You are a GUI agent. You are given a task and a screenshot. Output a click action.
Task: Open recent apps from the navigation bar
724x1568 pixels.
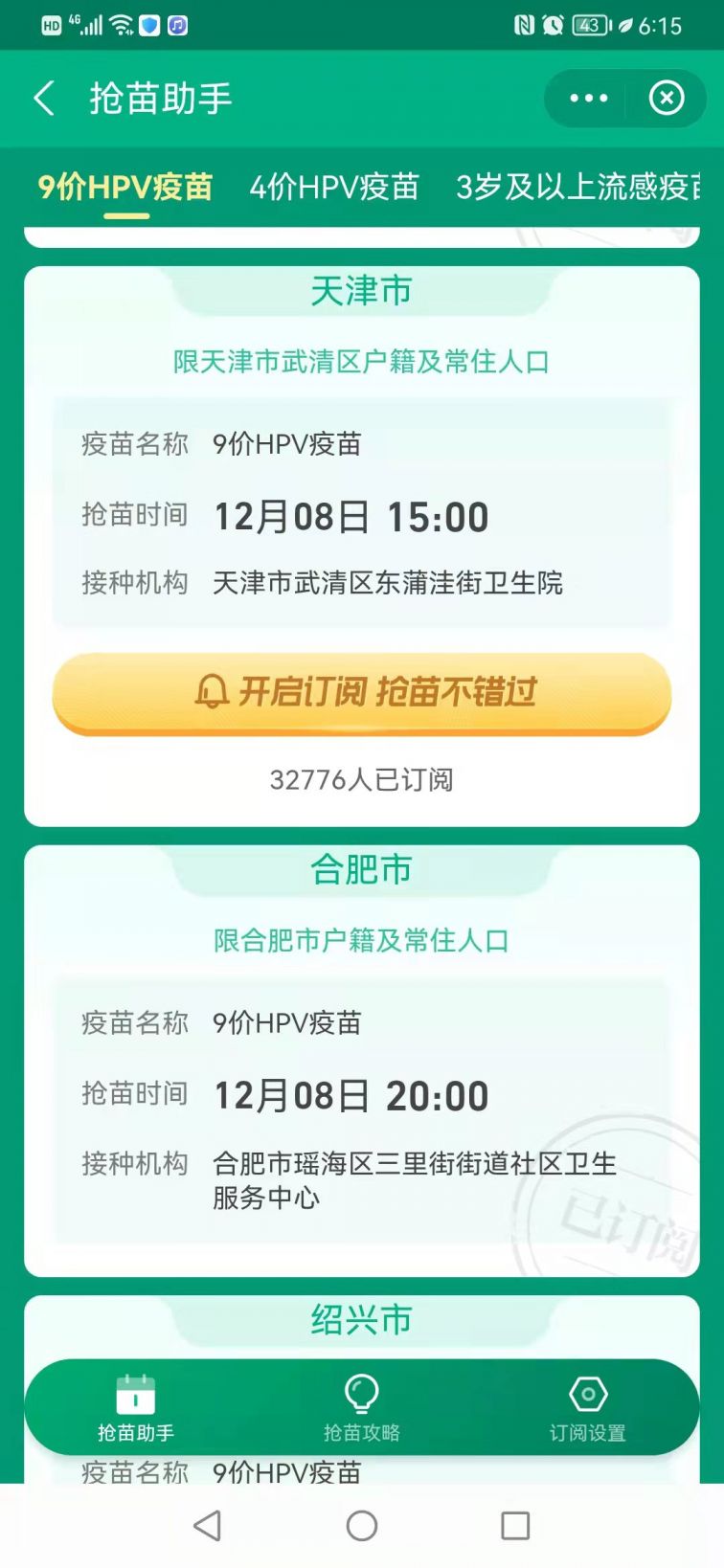pos(515,1526)
